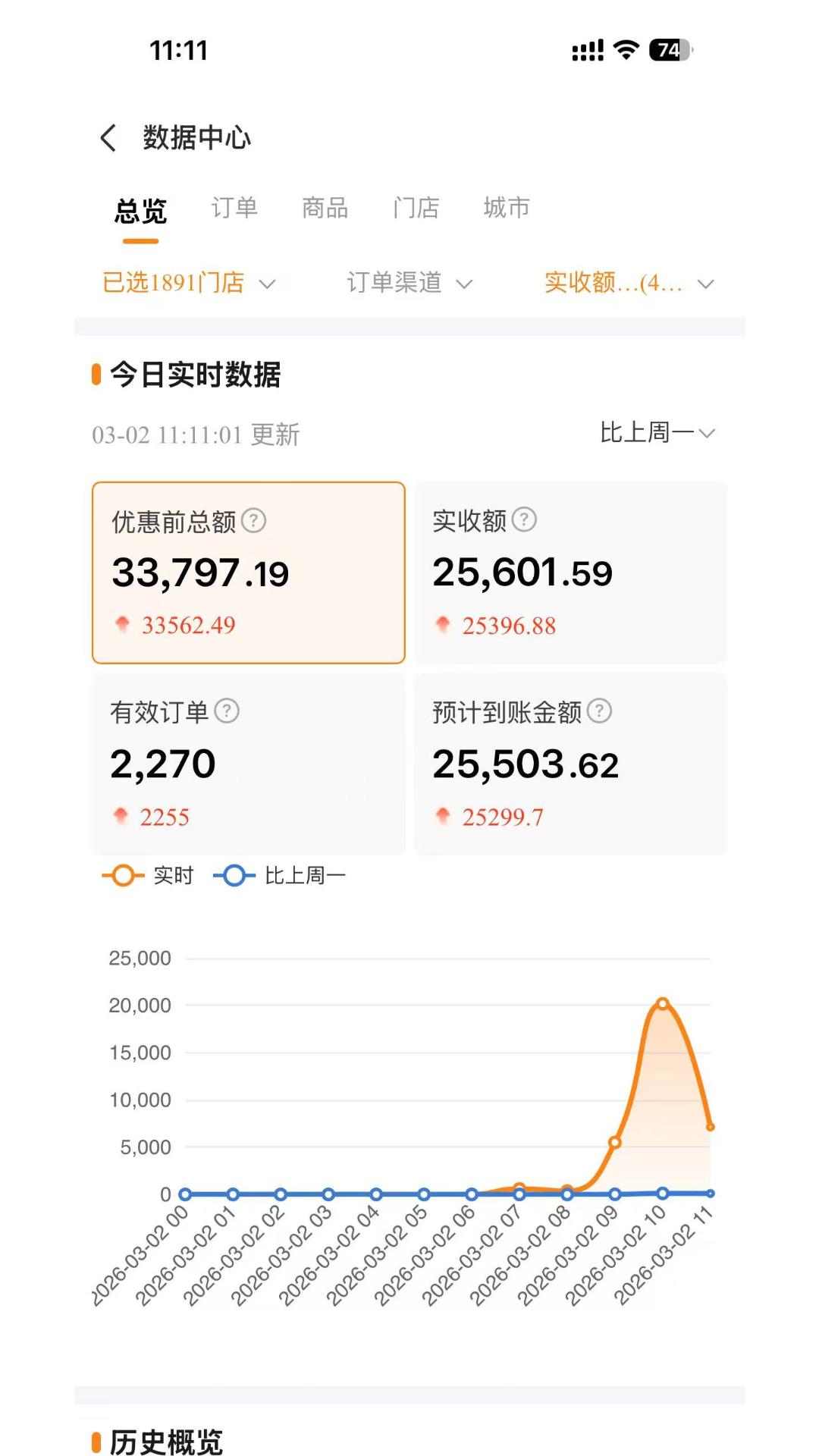Go back using the back arrow

[x=108, y=137]
